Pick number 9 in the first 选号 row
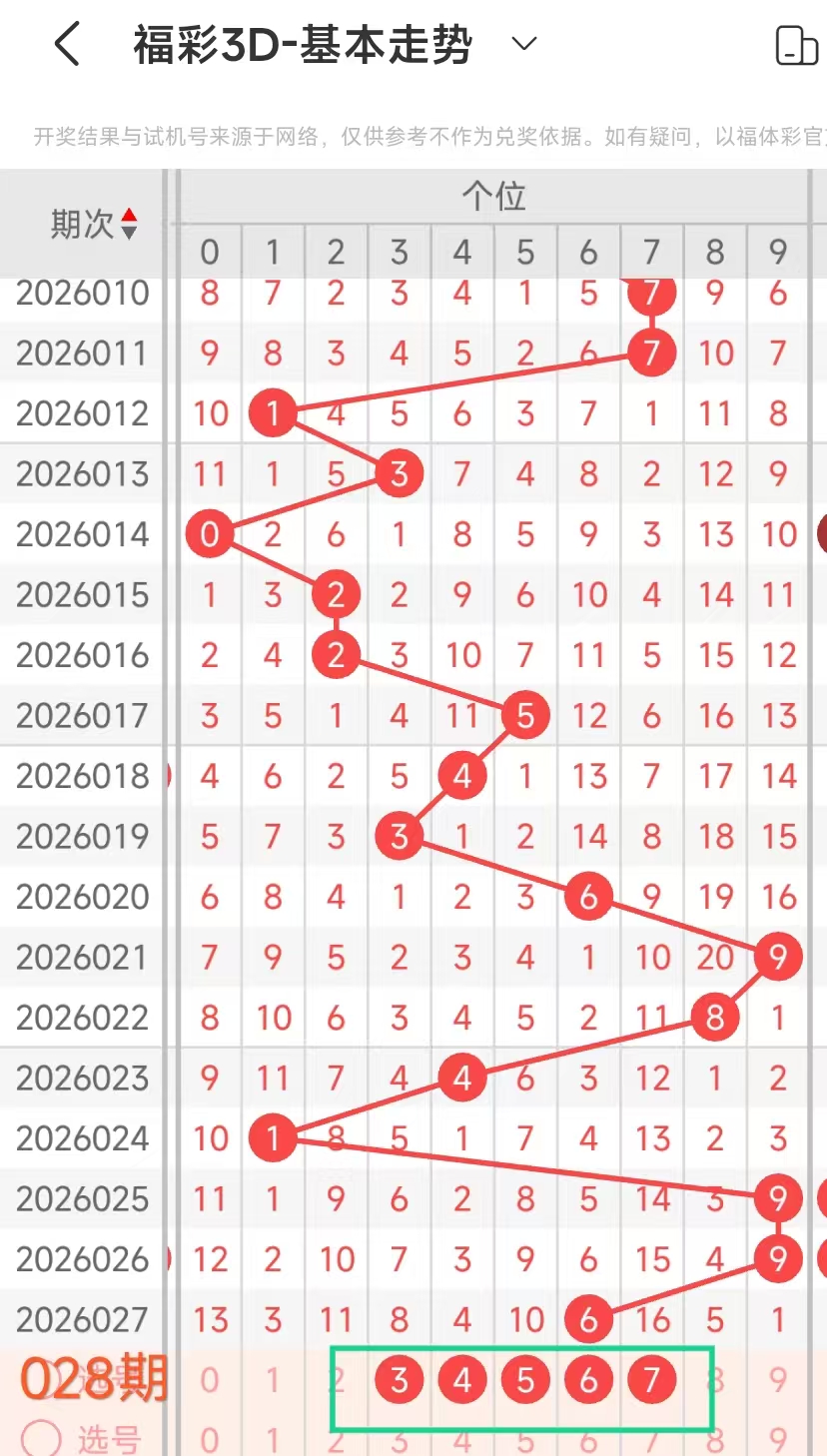827x1456 pixels. tap(778, 1380)
